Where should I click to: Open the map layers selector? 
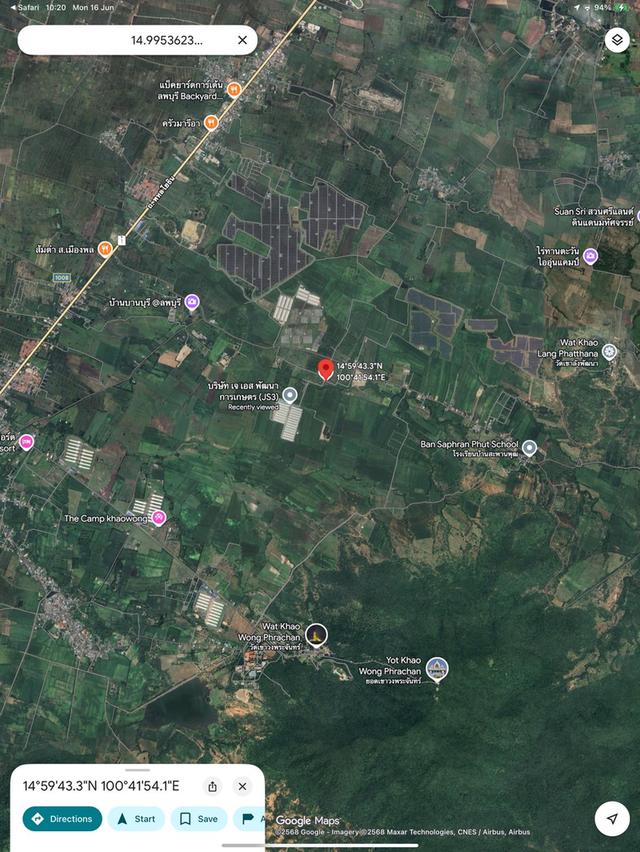click(616, 40)
